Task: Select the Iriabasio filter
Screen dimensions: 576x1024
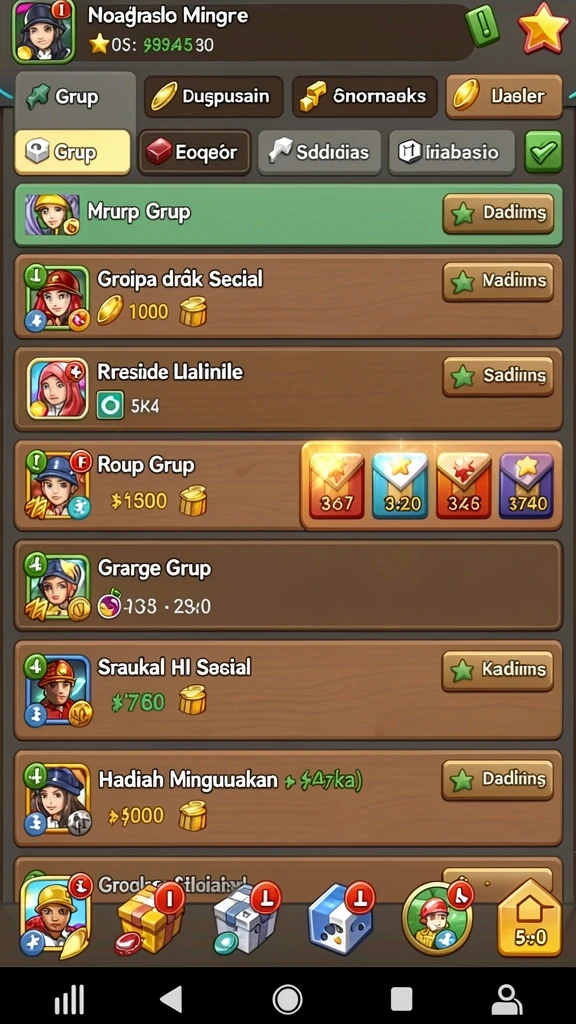Action: [452, 153]
